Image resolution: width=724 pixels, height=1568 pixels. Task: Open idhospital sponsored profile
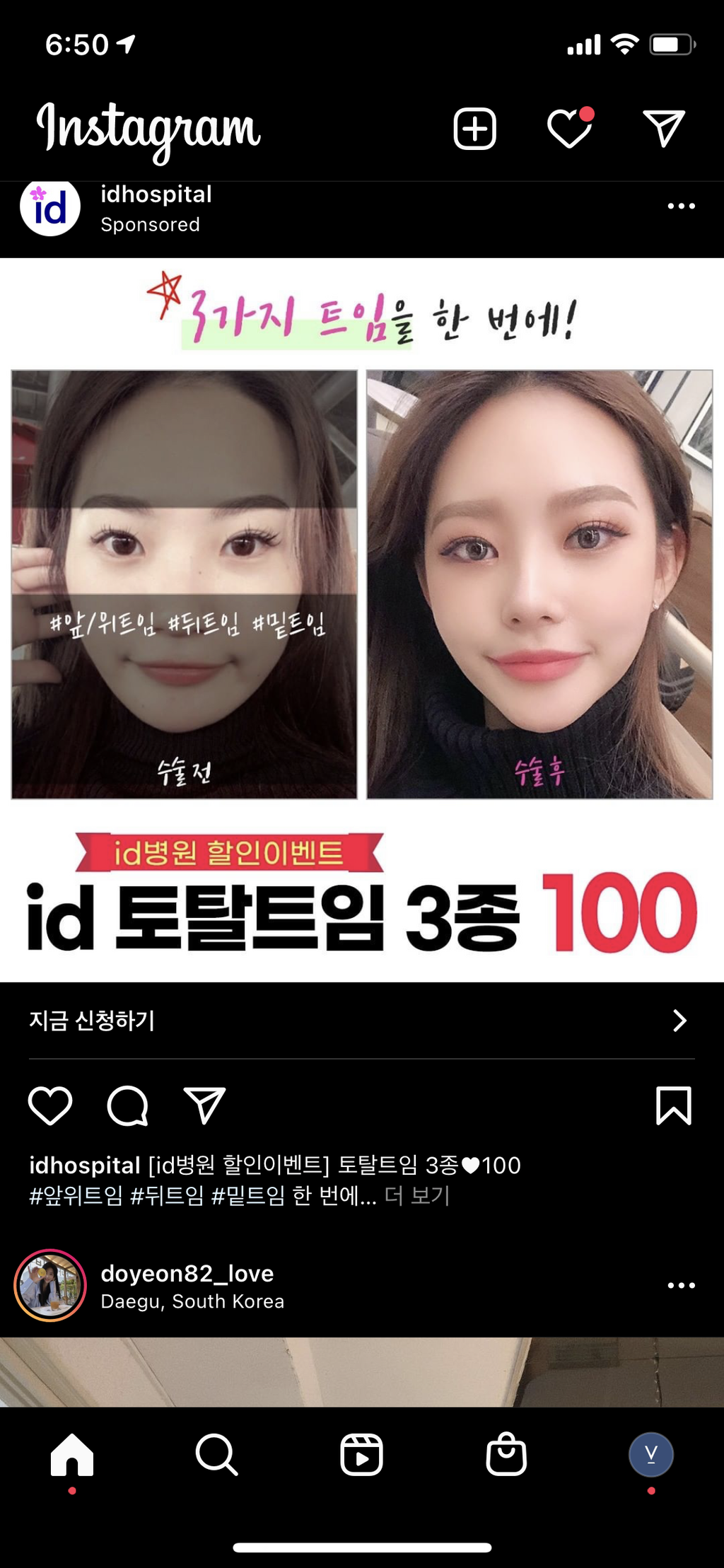tap(156, 194)
